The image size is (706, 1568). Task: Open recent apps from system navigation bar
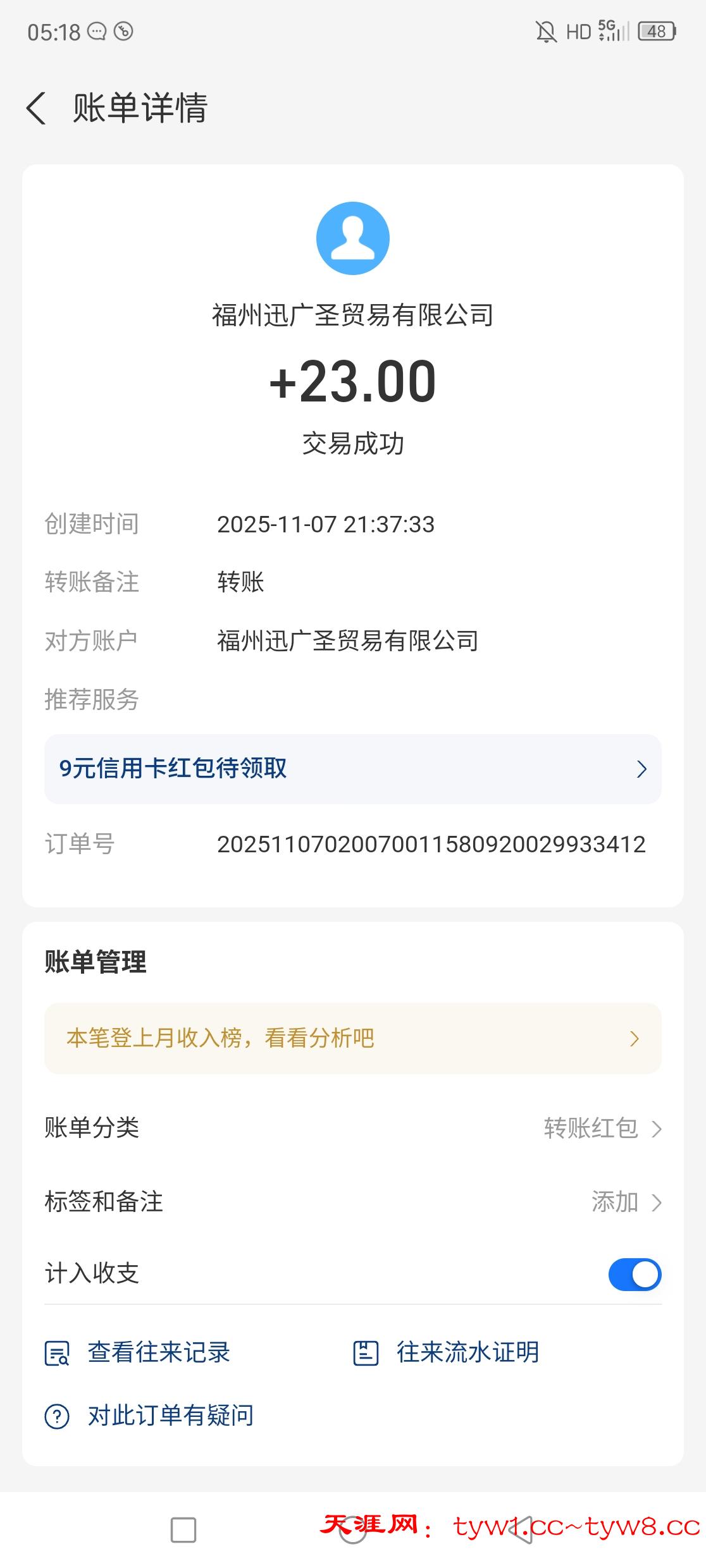(x=183, y=1531)
